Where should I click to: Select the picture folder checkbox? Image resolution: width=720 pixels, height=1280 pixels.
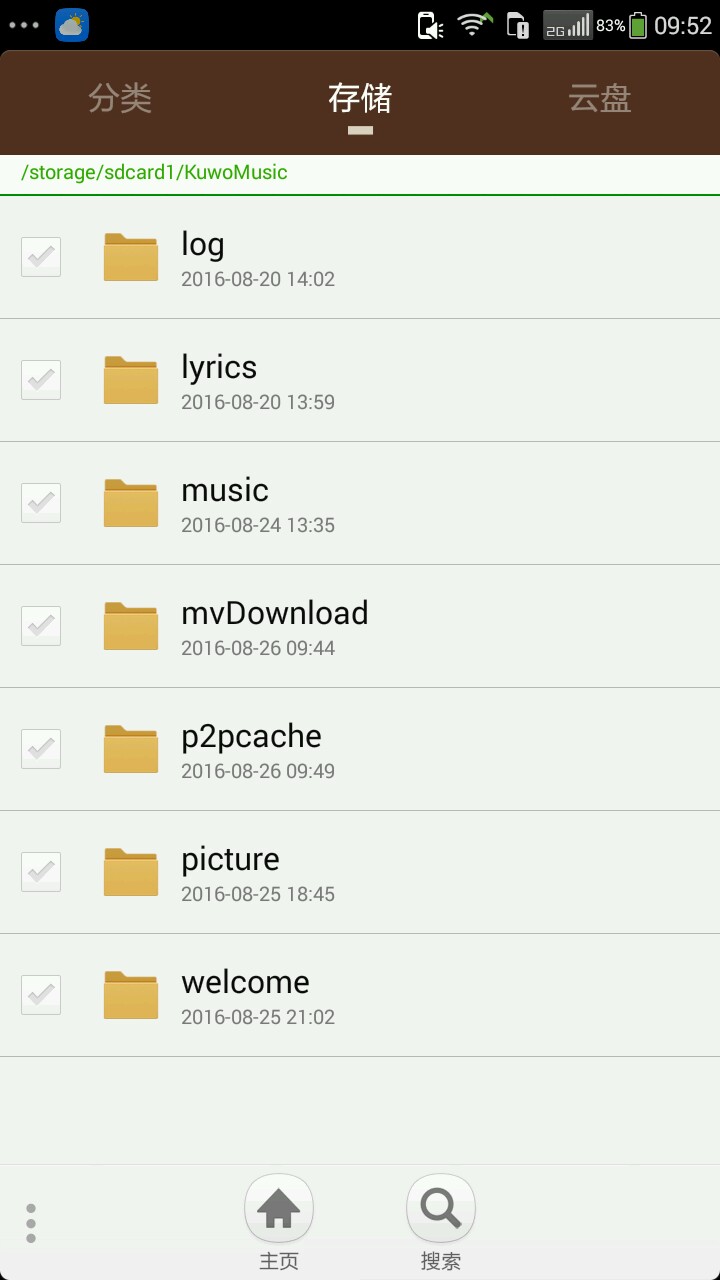click(x=41, y=872)
